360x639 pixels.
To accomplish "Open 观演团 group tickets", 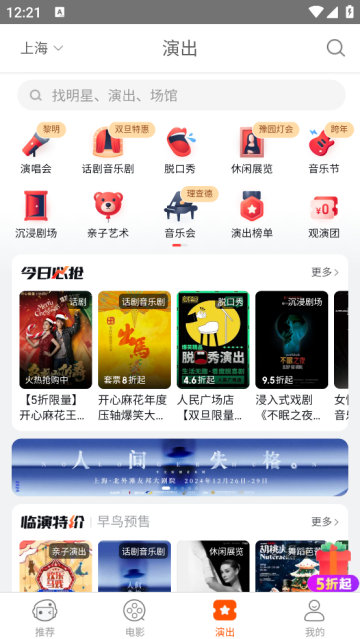I will tap(324, 215).
